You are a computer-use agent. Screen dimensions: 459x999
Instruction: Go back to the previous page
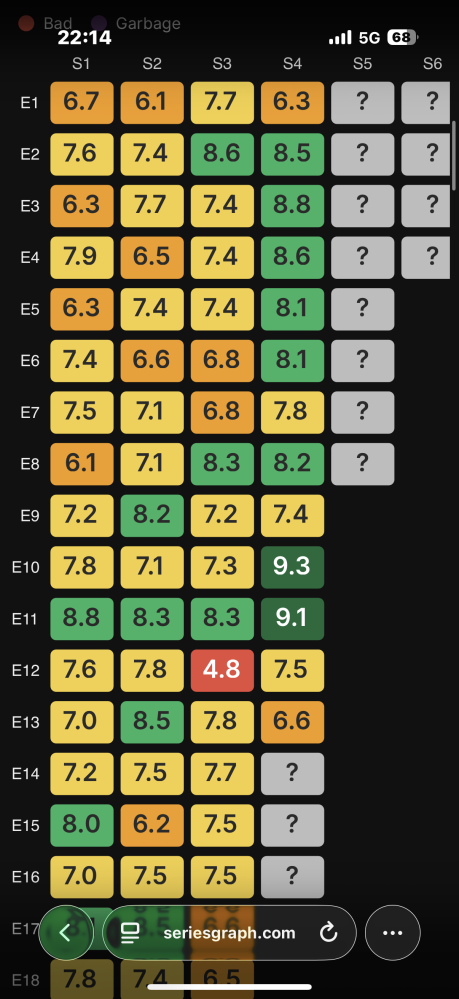coord(66,933)
